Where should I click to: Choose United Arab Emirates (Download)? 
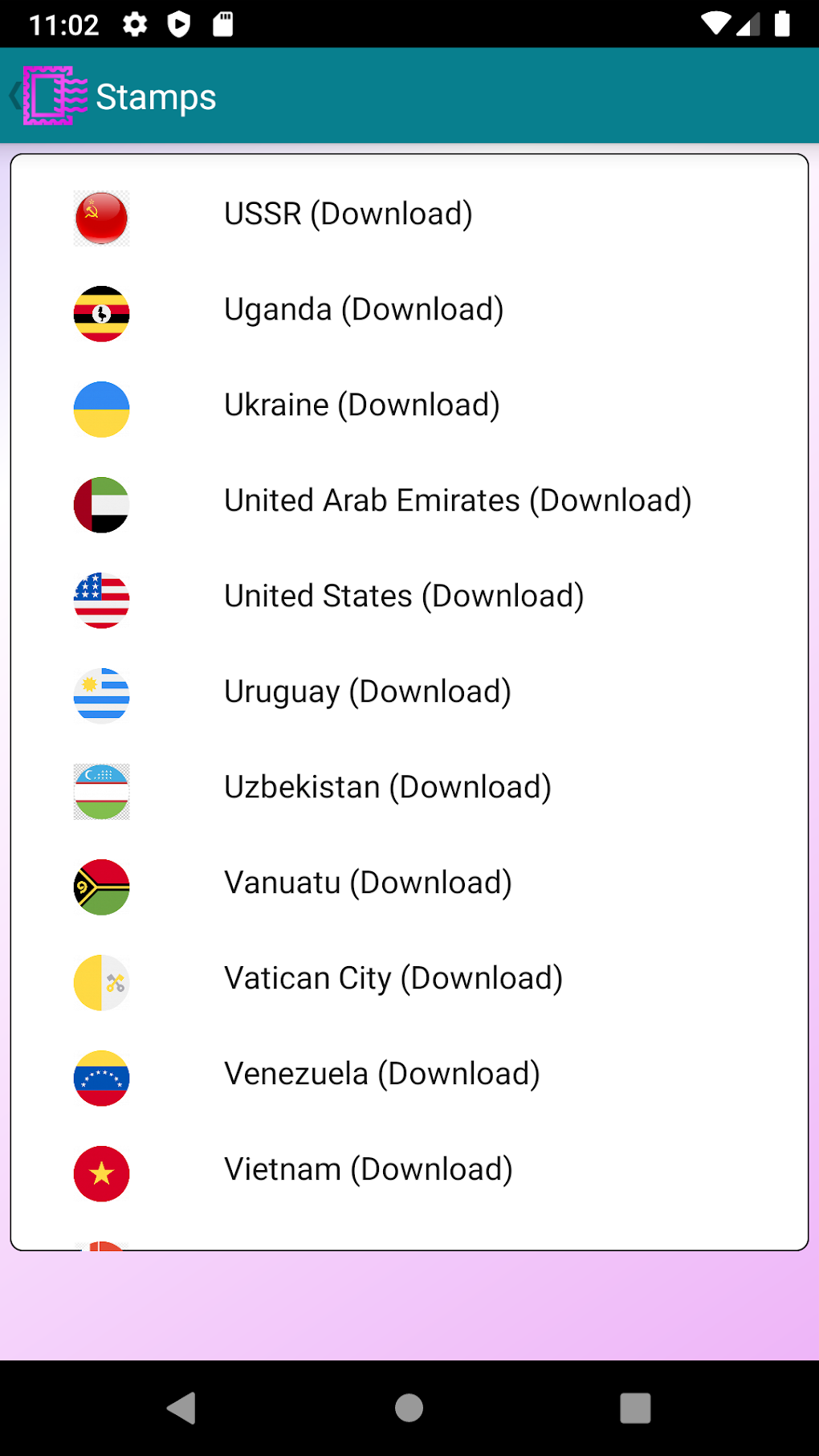(457, 501)
